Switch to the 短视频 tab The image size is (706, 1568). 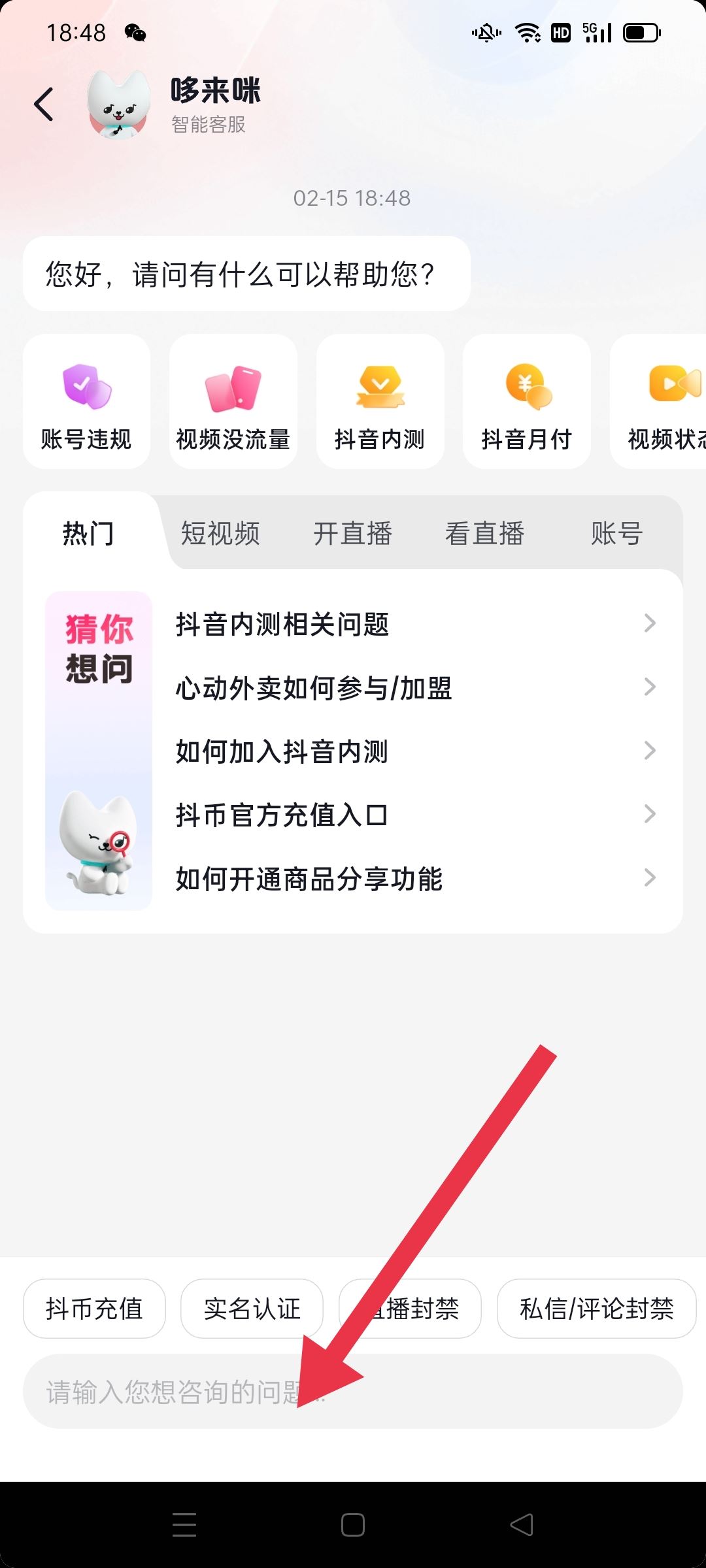coord(221,534)
